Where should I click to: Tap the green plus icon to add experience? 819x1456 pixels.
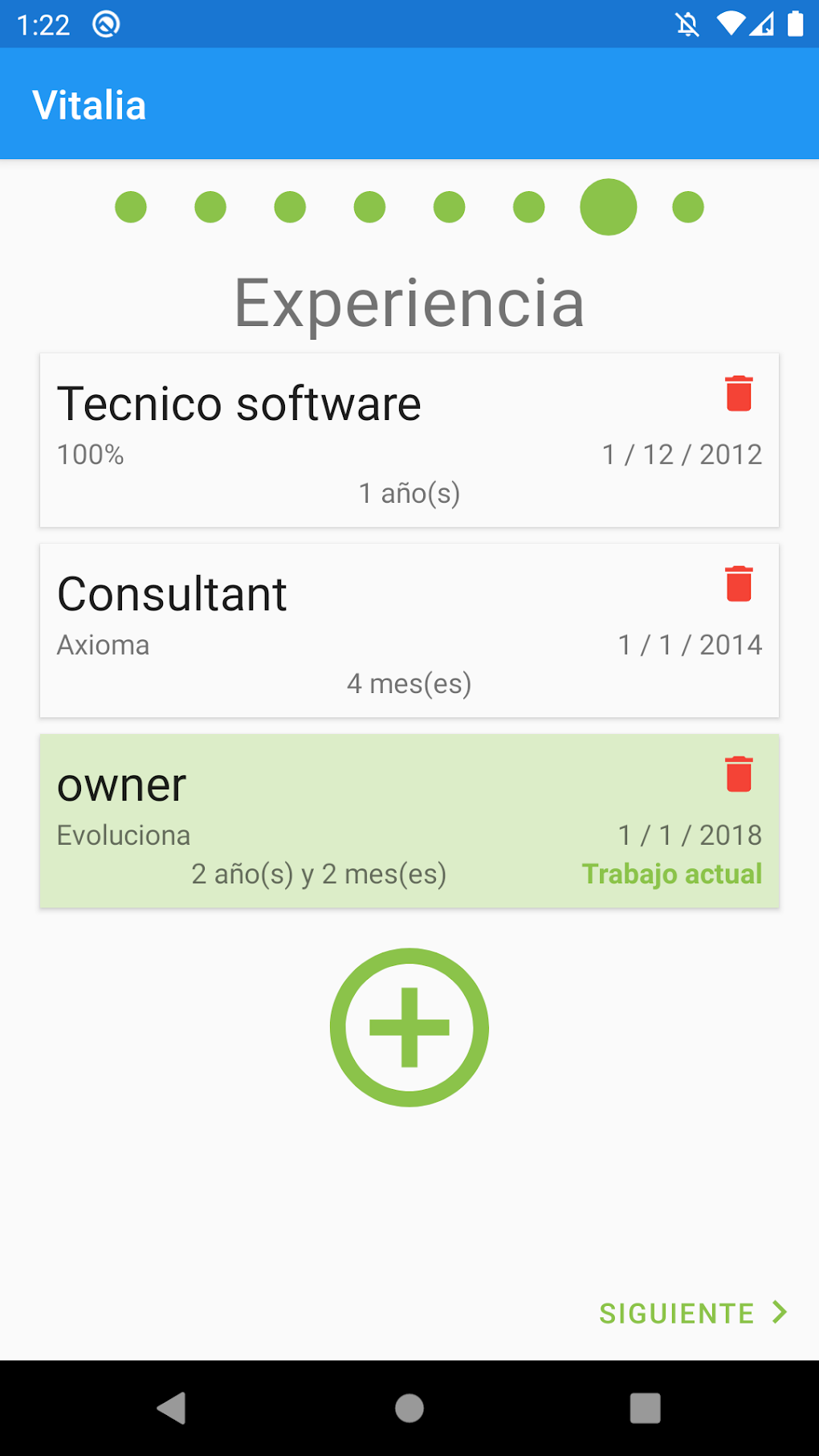409,1028
